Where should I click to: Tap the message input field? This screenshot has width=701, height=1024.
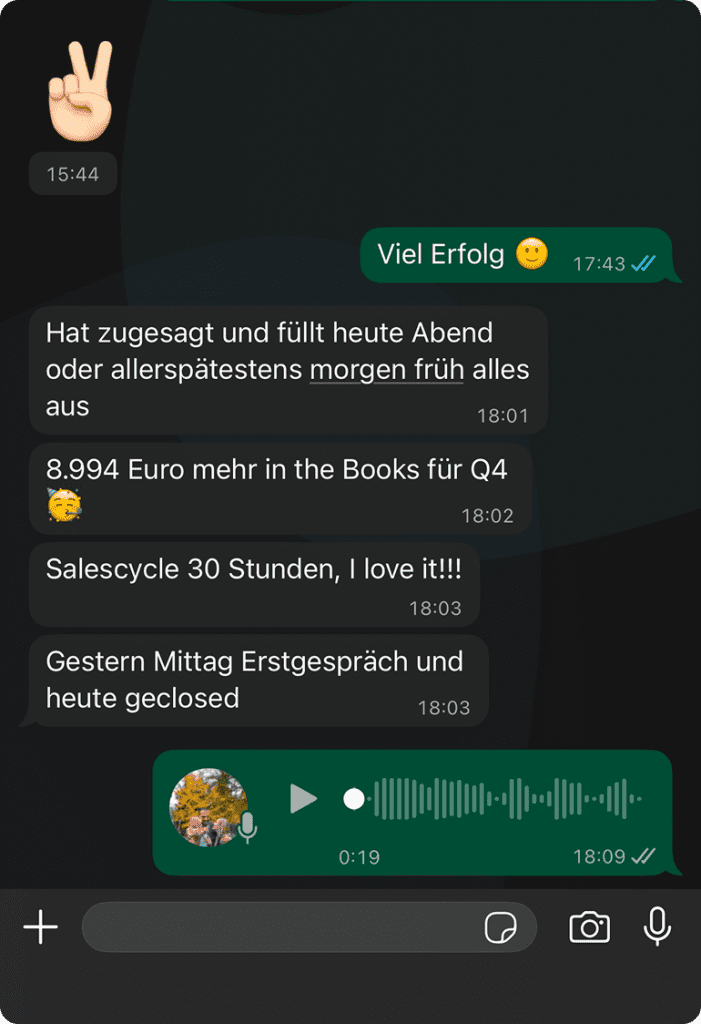pos(280,928)
